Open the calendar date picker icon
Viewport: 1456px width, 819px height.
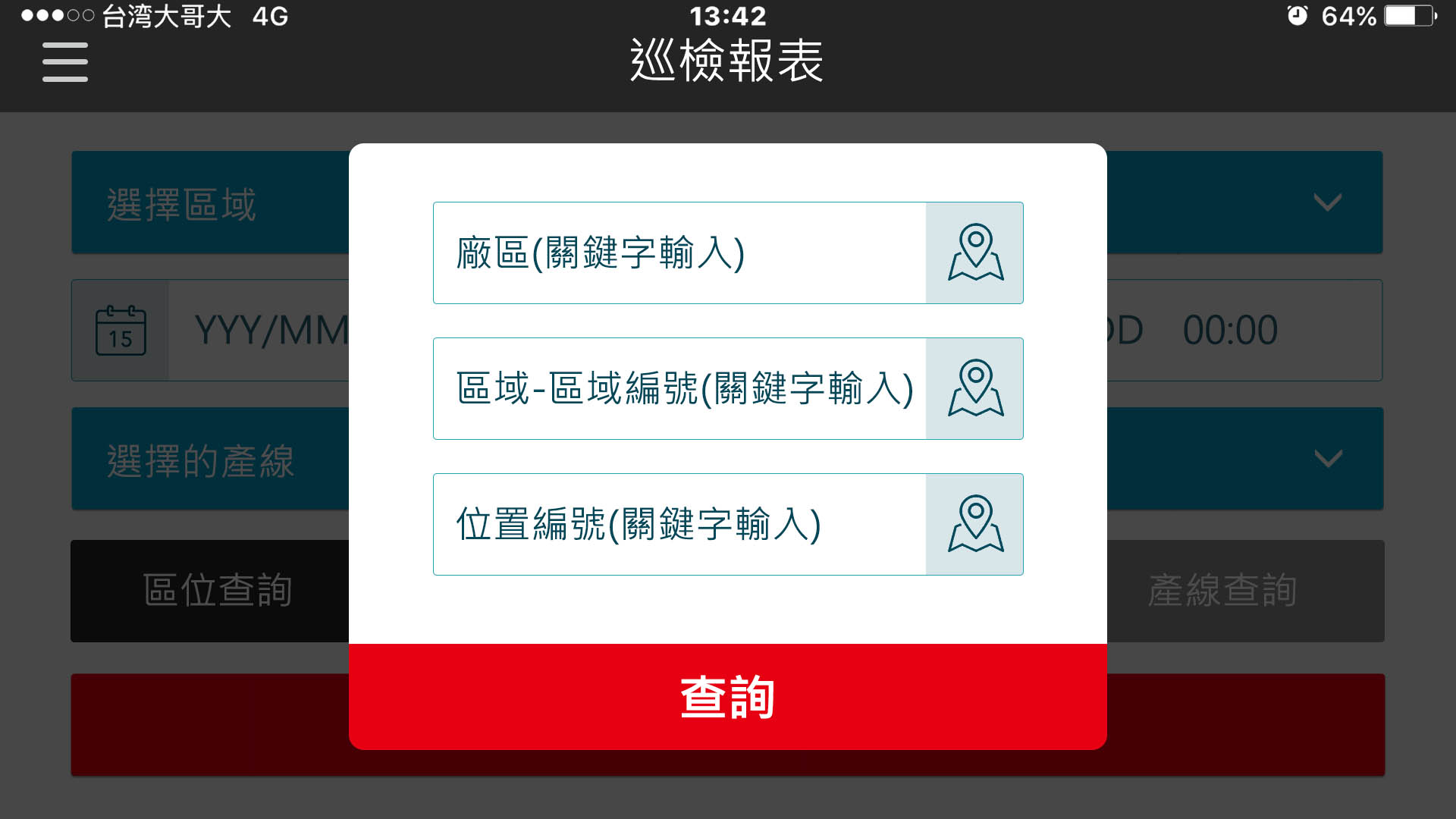(121, 331)
